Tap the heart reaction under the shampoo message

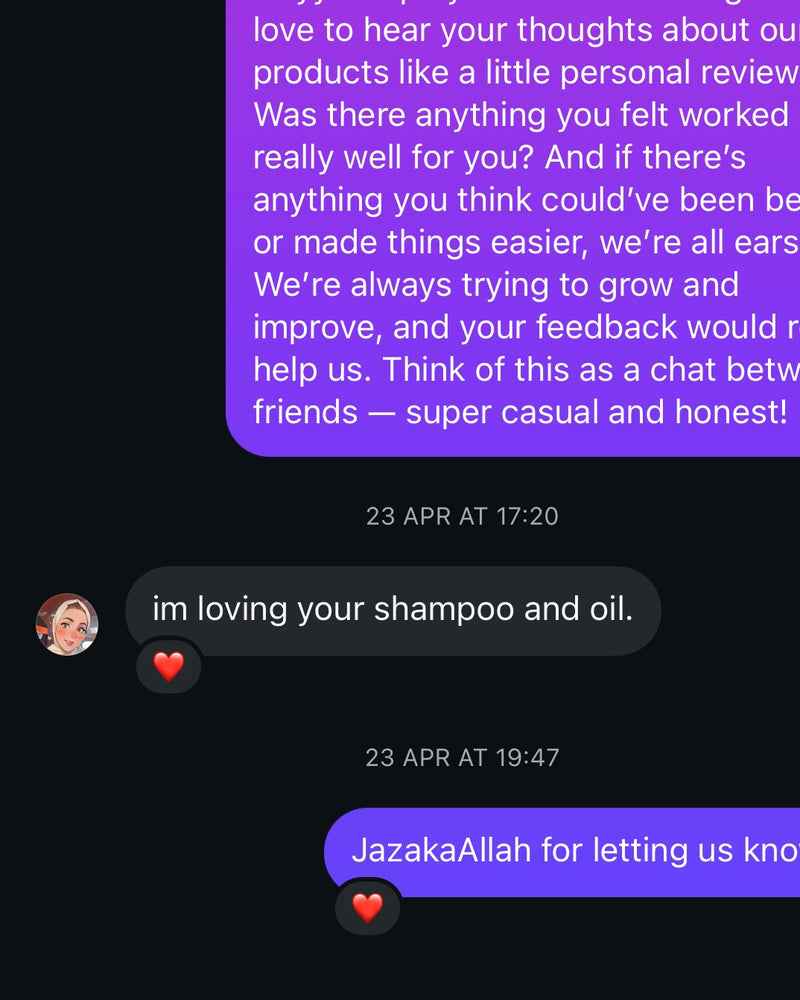tap(169, 666)
